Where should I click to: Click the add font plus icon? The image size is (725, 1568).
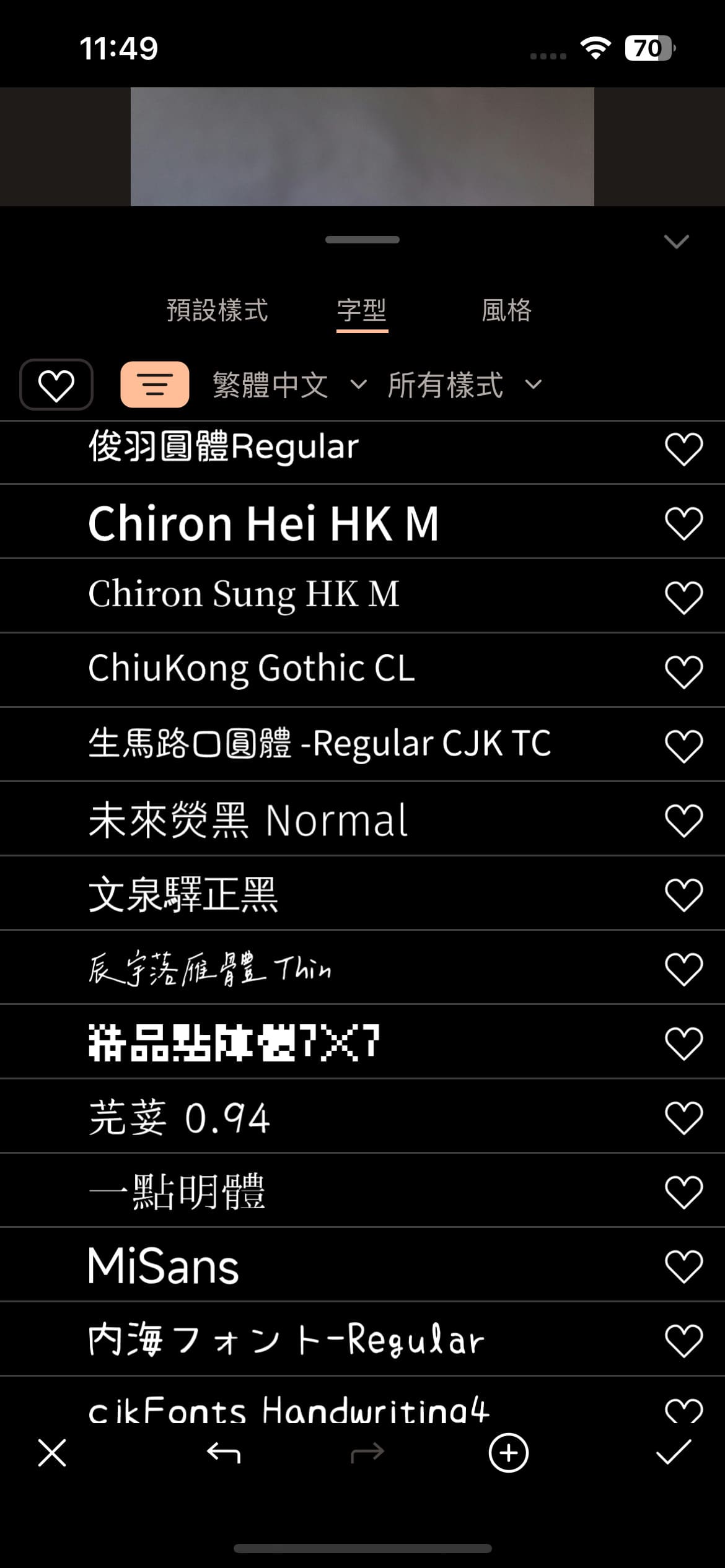[507, 1453]
